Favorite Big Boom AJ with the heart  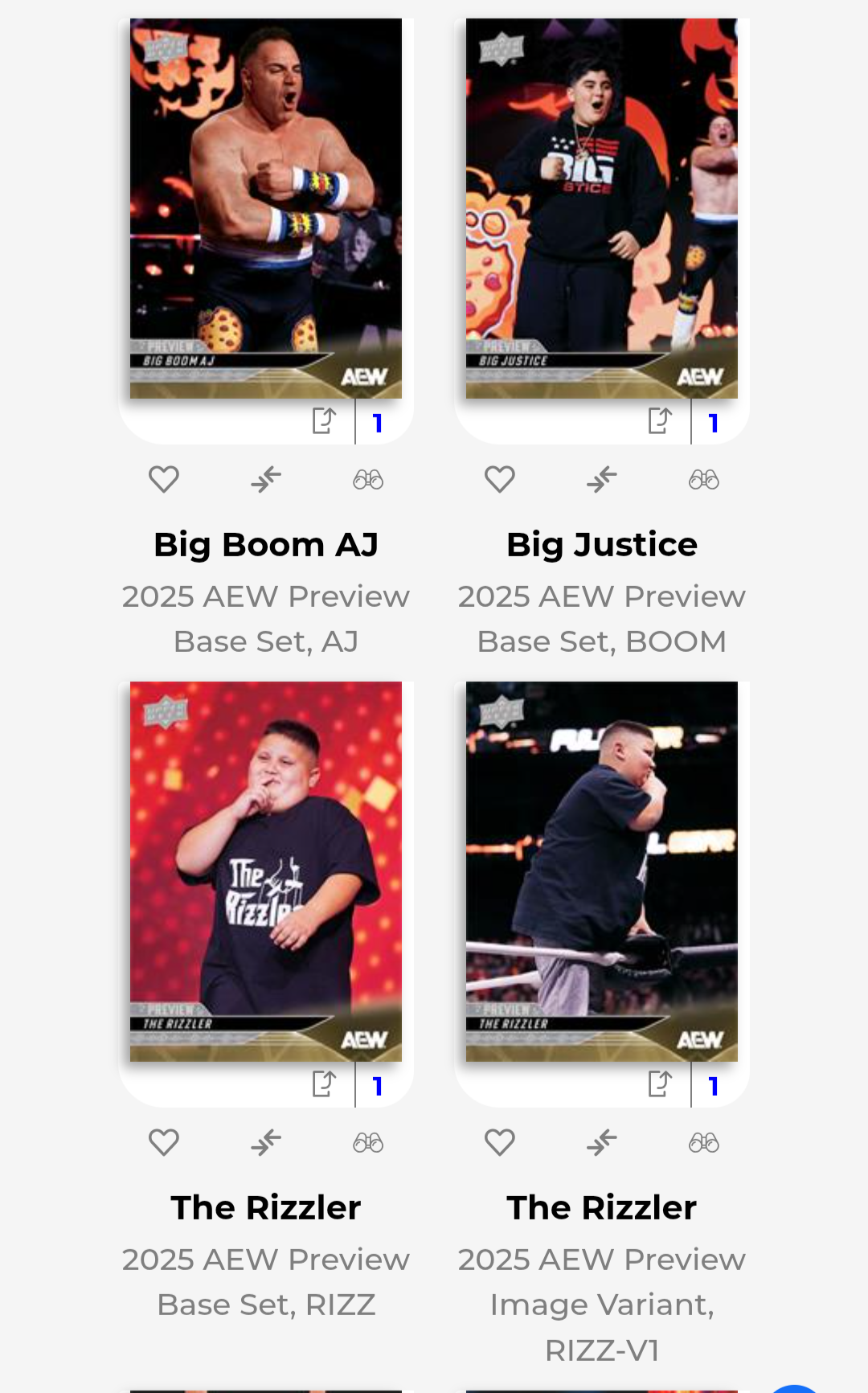point(164,480)
